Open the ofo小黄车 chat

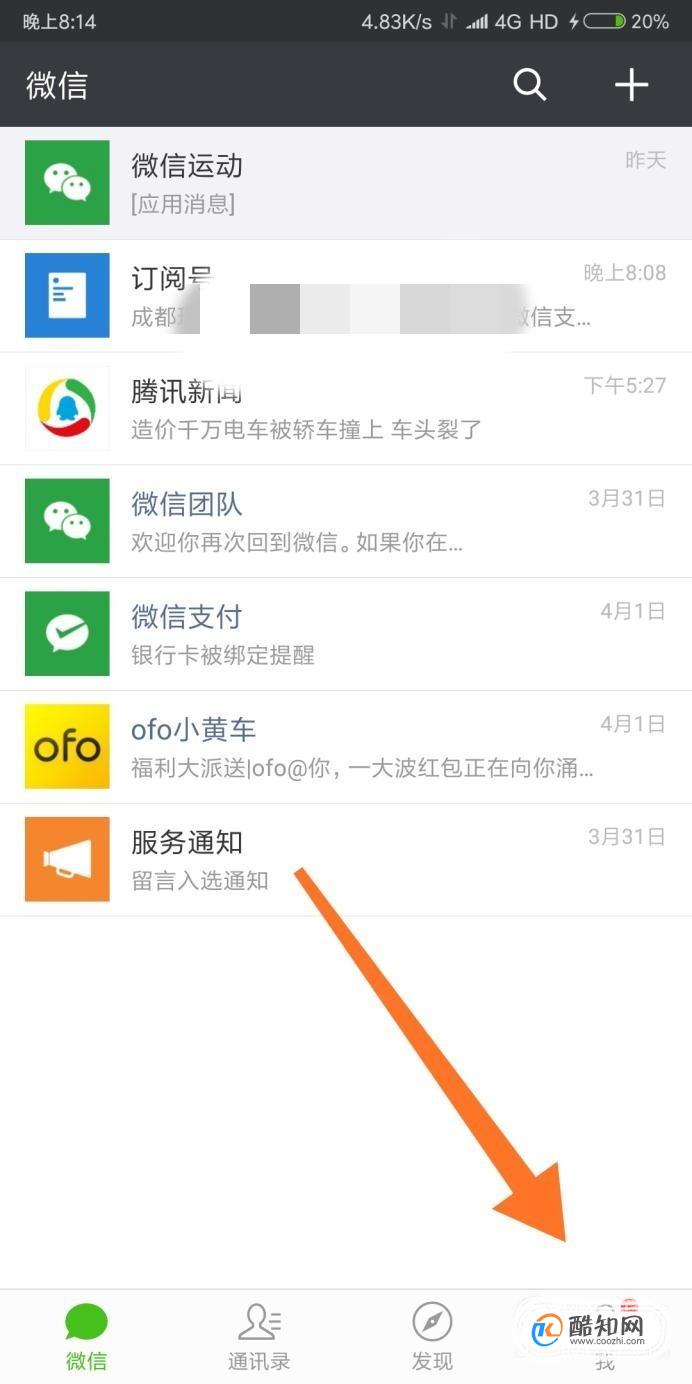click(x=345, y=747)
